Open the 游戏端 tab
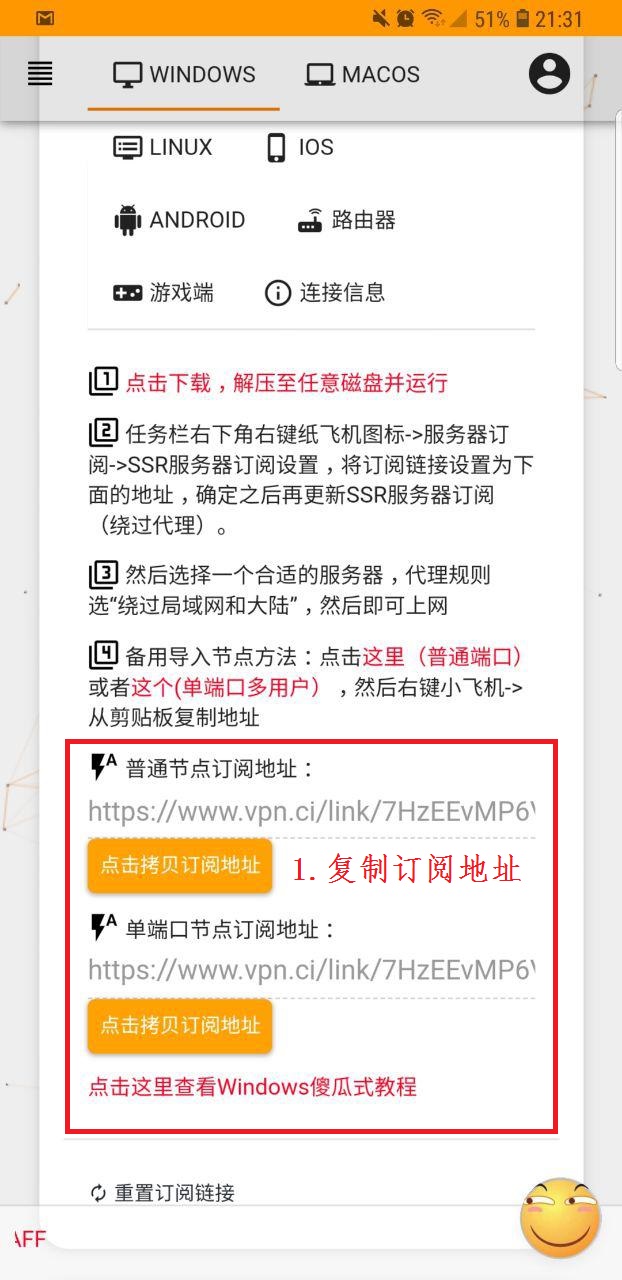The width and height of the screenshot is (622, 1280). [x=163, y=293]
